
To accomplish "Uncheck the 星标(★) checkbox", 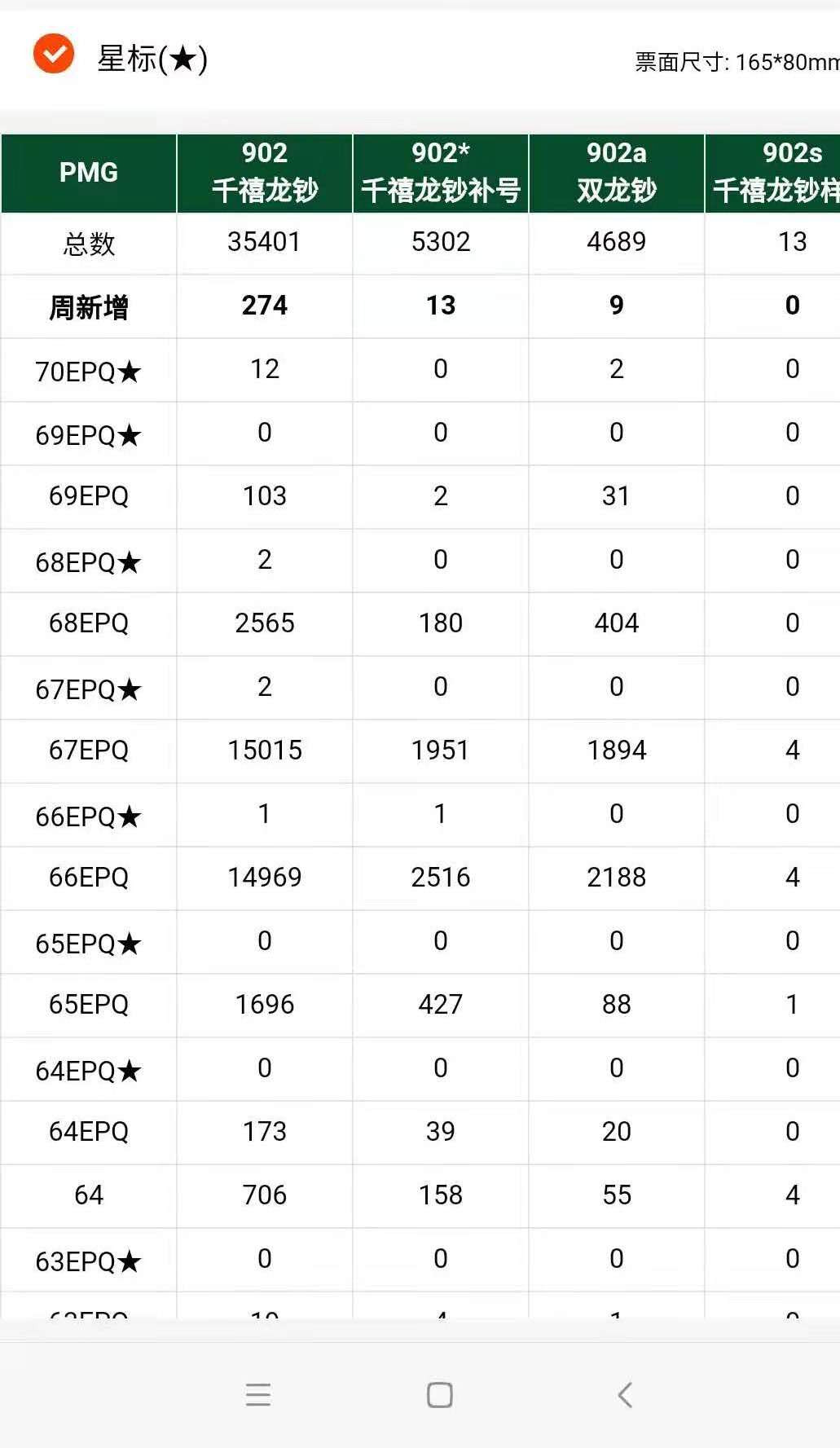I will tap(54, 55).
